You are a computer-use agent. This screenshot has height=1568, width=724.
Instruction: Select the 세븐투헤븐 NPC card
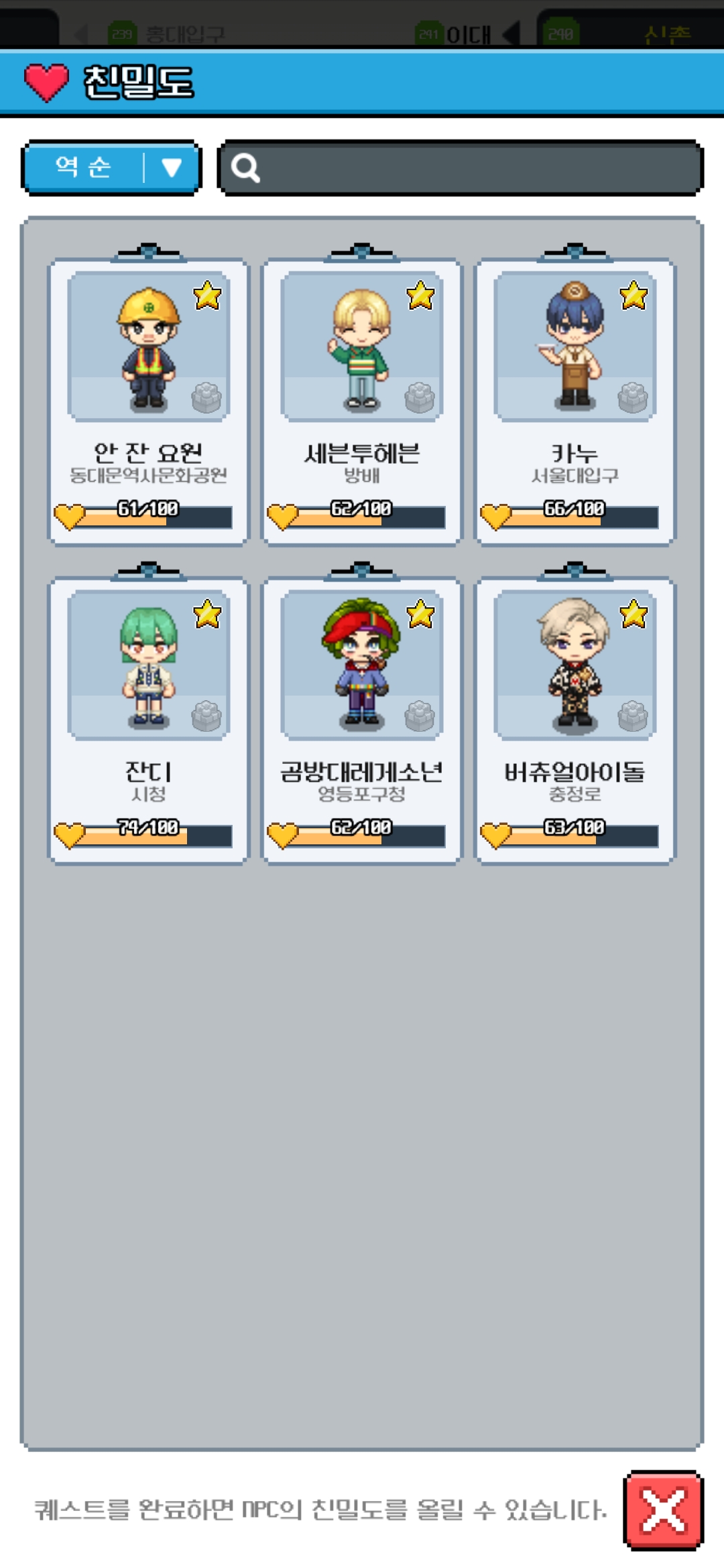click(x=361, y=402)
